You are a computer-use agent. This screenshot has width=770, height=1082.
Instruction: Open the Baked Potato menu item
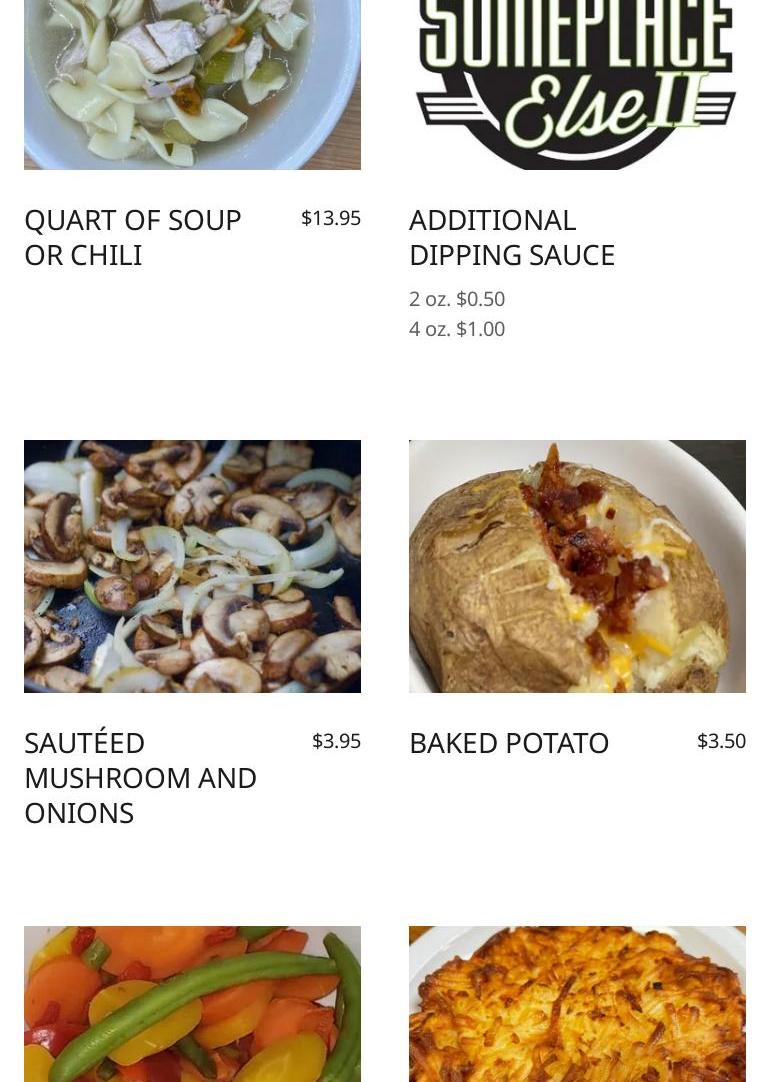509,743
